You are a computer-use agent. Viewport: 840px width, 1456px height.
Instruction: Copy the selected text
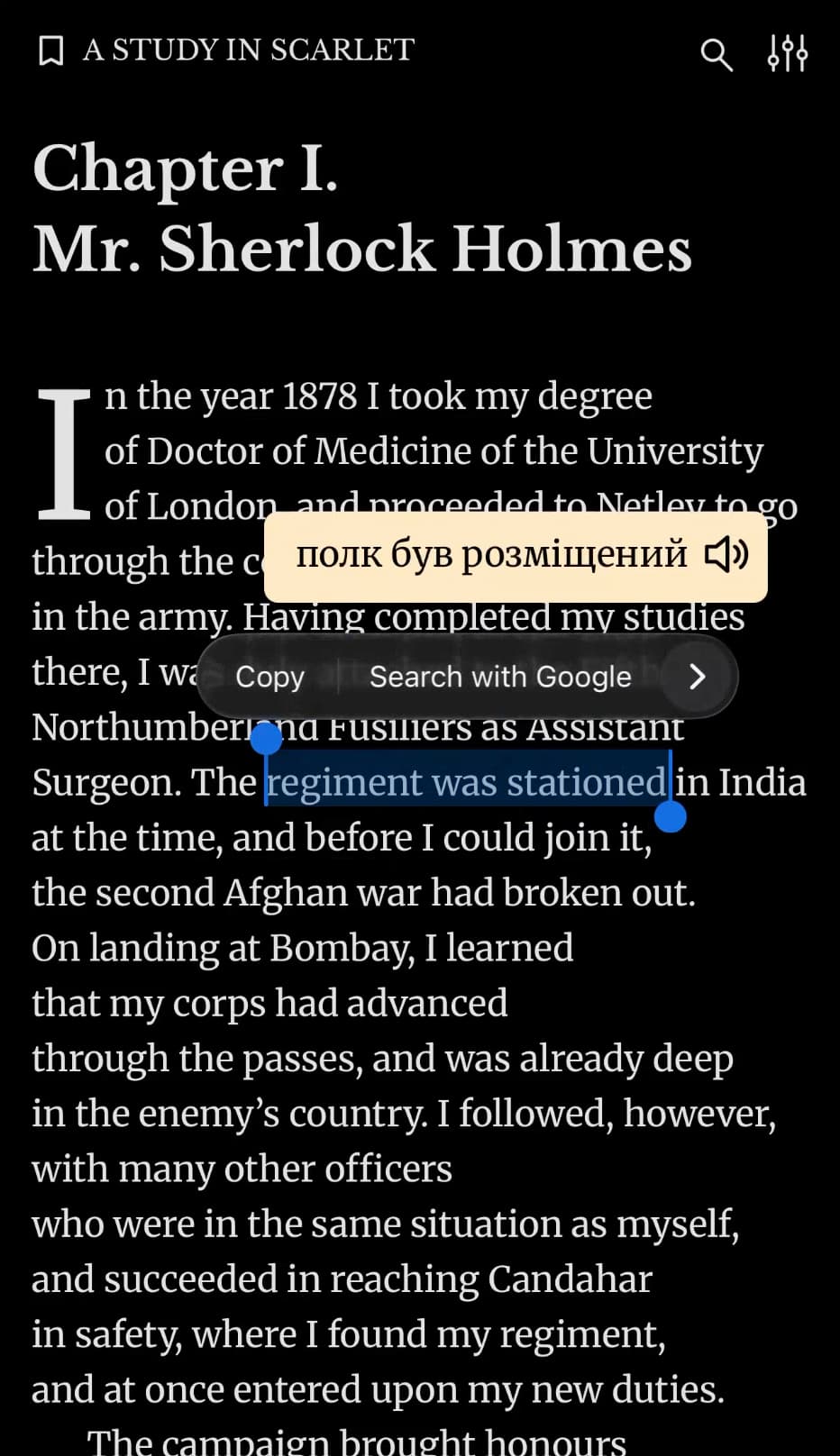[x=269, y=677]
